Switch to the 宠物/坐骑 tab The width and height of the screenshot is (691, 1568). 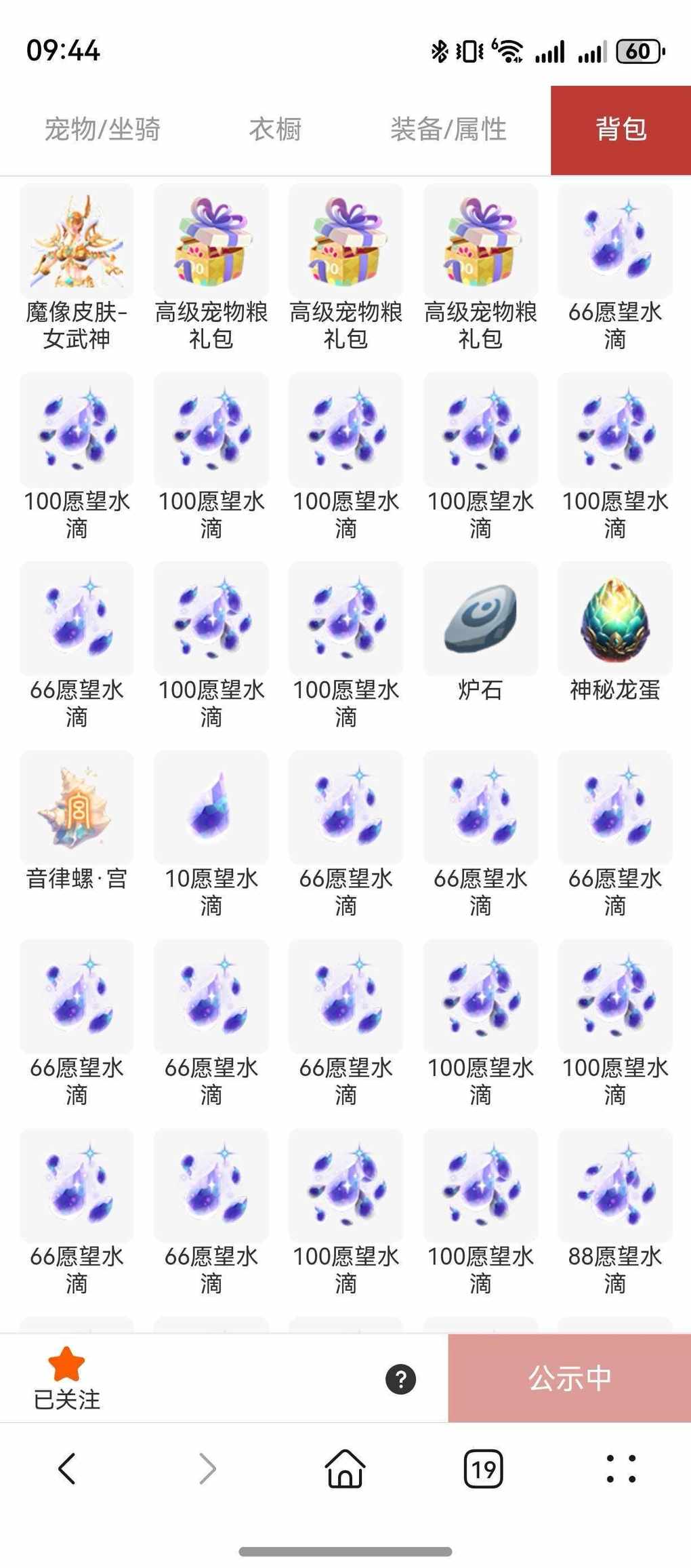click(x=102, y=129)
